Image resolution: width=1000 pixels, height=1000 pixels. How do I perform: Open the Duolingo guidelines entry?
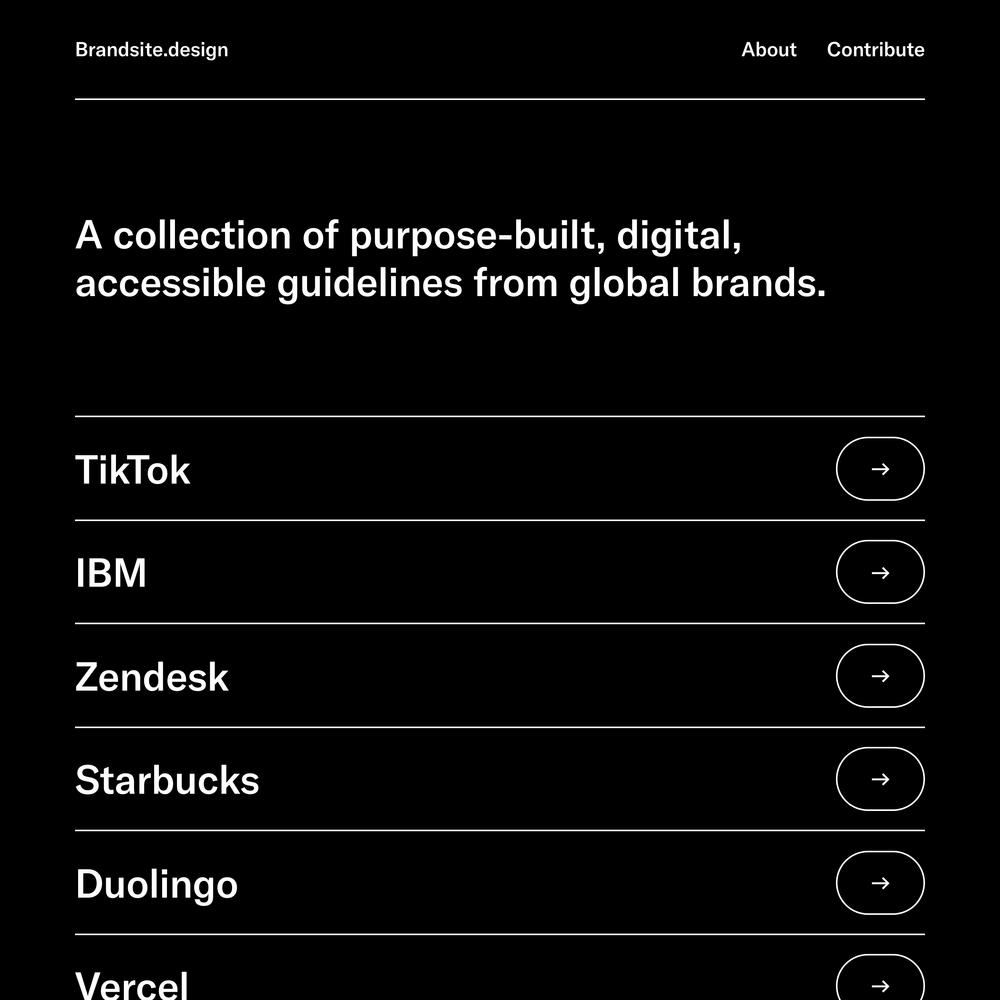coord(157,884)
